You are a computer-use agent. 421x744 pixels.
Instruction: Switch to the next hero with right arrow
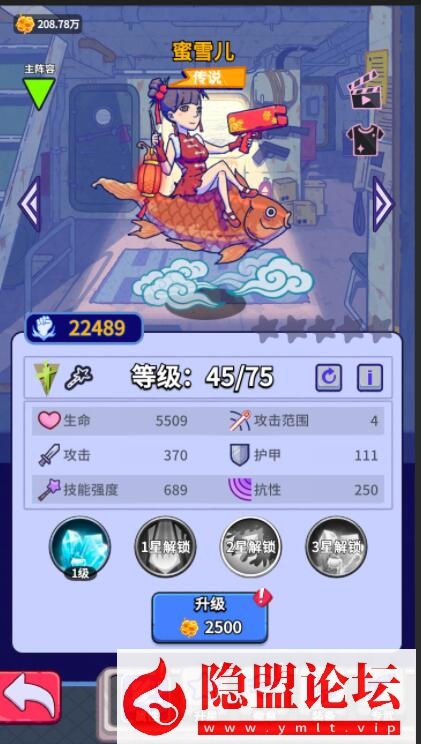tap(383, 204)
